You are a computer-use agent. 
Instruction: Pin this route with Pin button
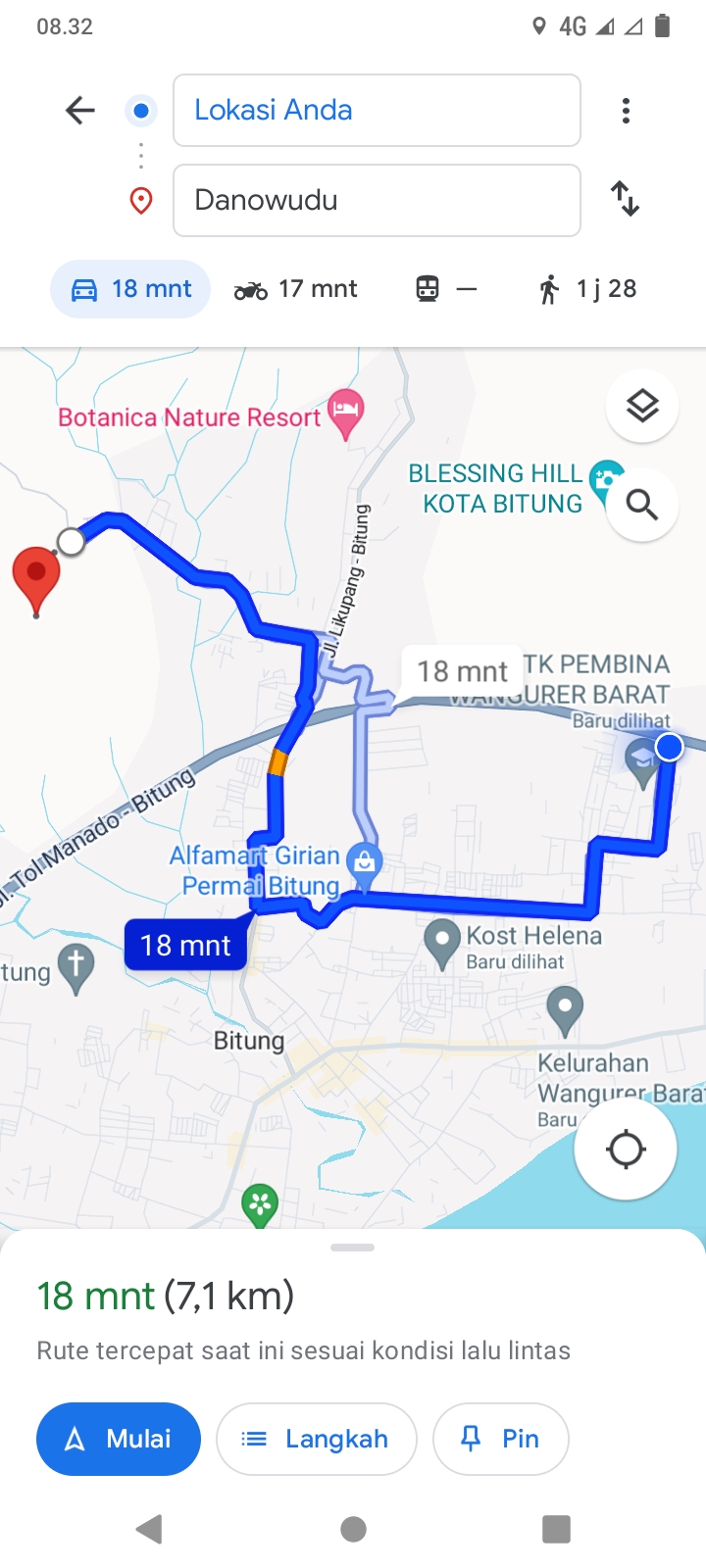click(501, 1439)
